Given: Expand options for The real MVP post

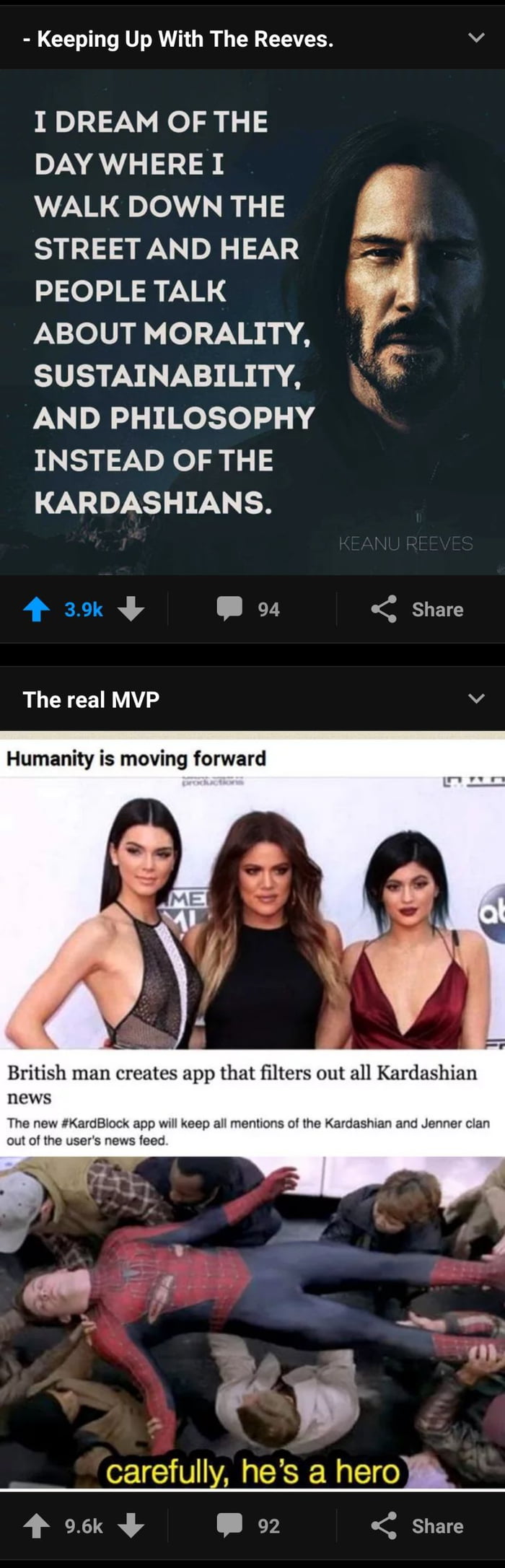Looking at the screenshot, I should 476,698.
